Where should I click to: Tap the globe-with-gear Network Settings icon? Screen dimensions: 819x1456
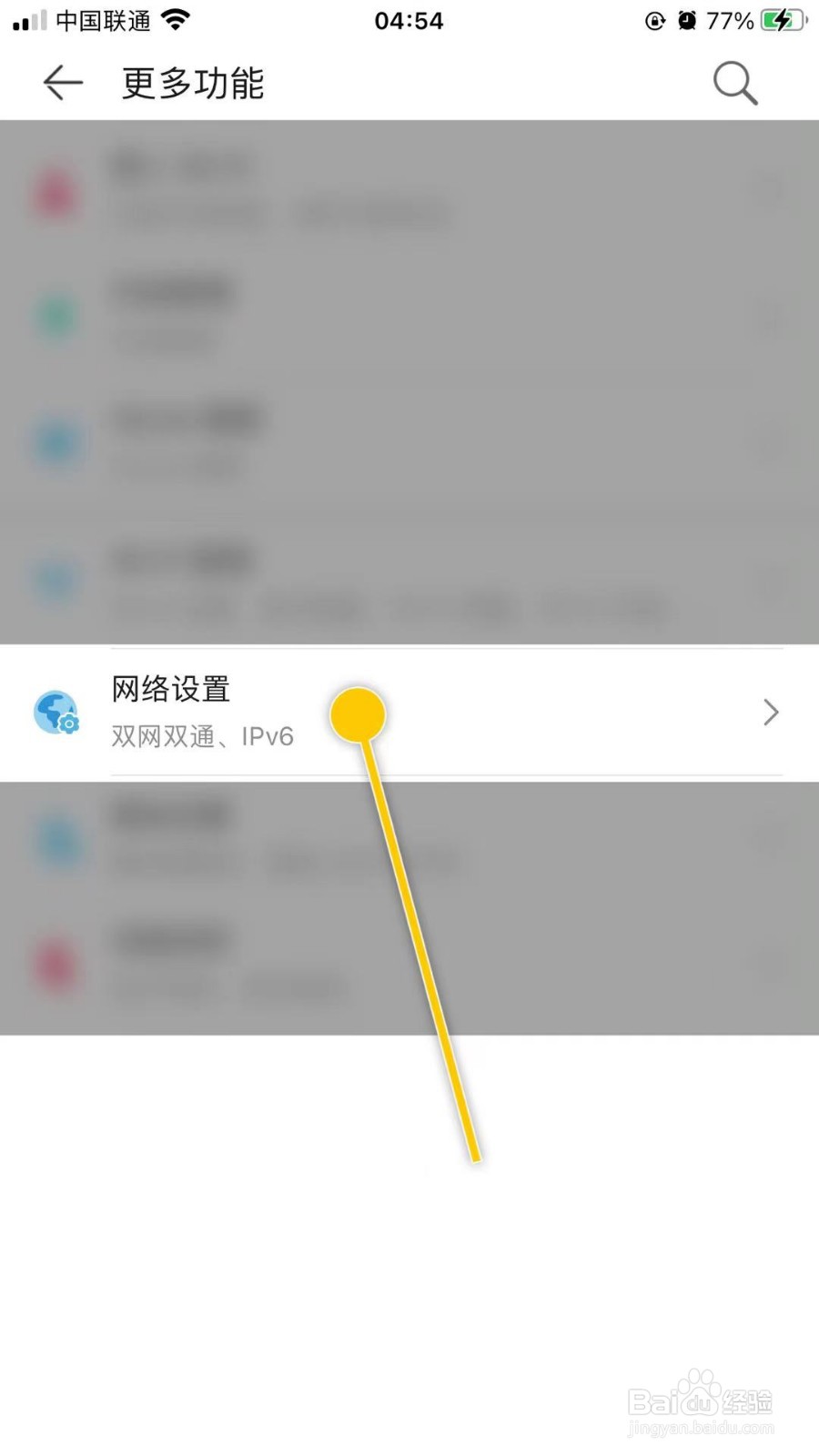tap(56, 713)
